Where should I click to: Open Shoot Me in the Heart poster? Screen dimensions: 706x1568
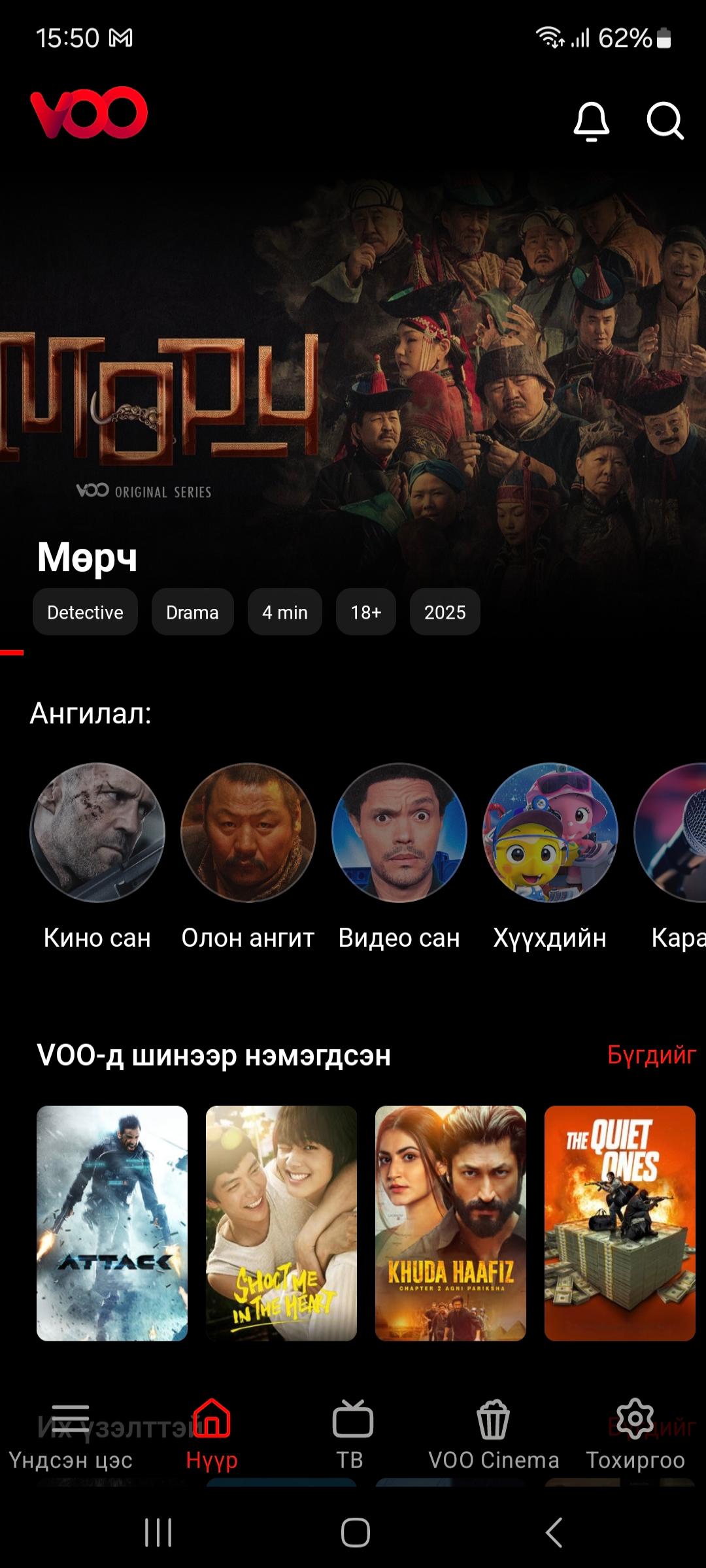[x=281, y=1223]
